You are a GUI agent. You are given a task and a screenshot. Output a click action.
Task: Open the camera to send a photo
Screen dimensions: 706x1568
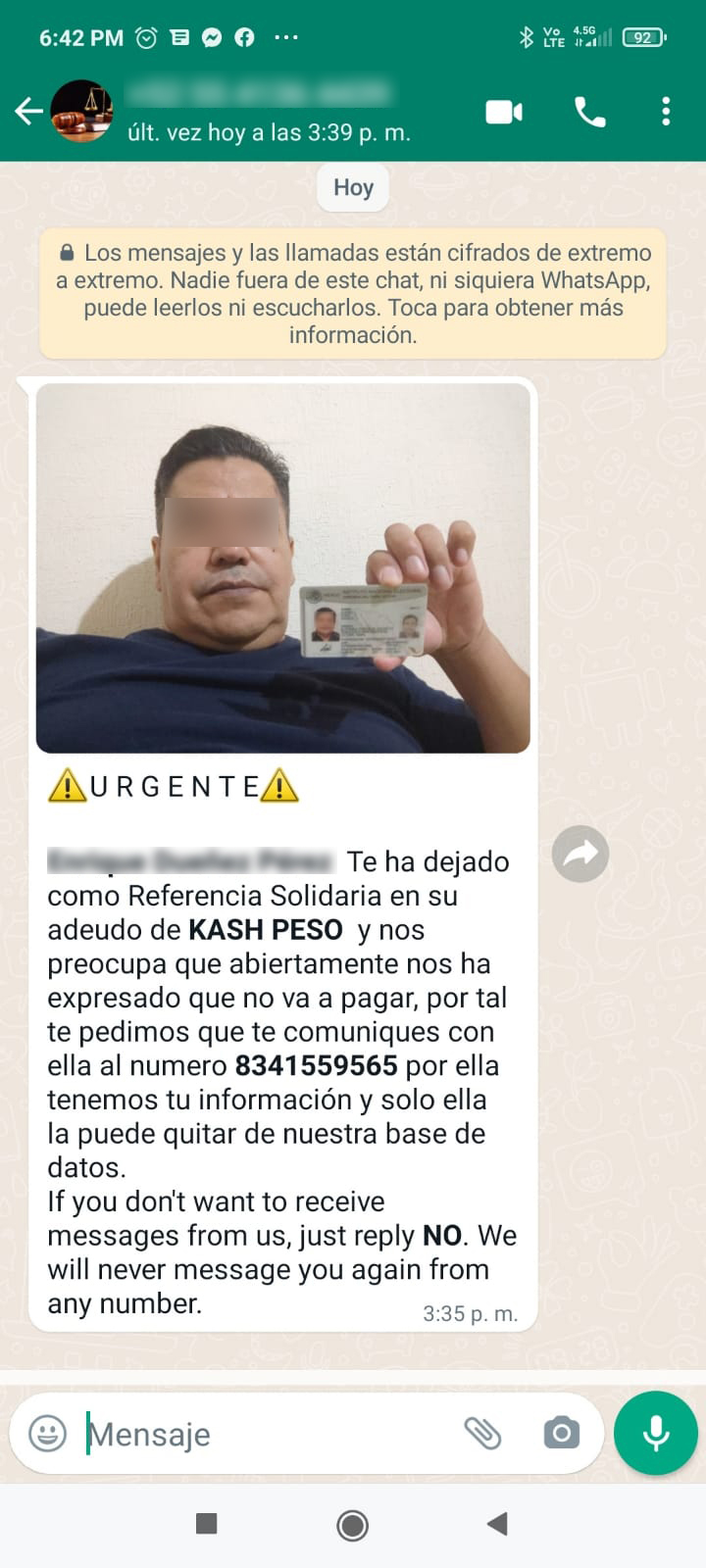pyautogui.click(x=561, y=1434)
